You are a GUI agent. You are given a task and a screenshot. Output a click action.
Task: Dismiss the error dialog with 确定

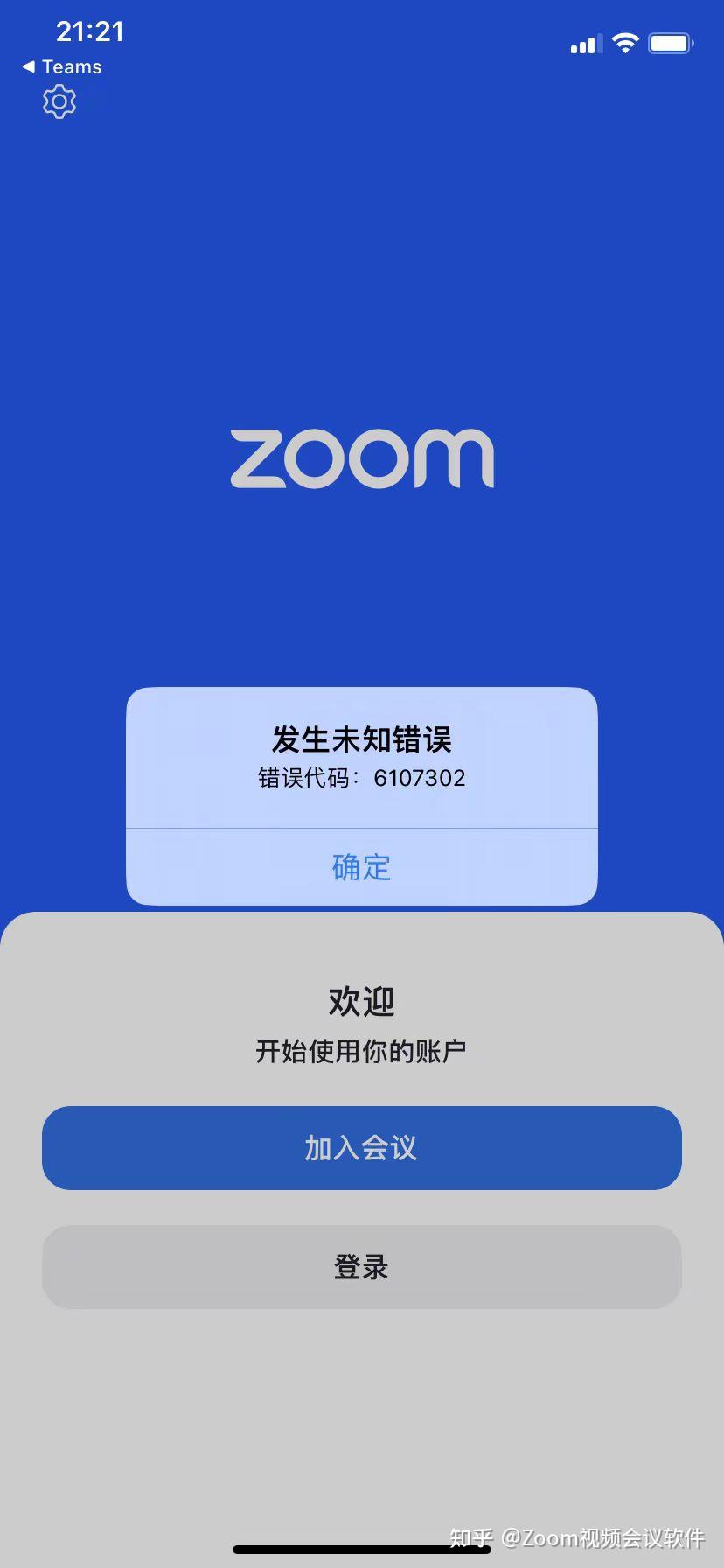point(361,867)
